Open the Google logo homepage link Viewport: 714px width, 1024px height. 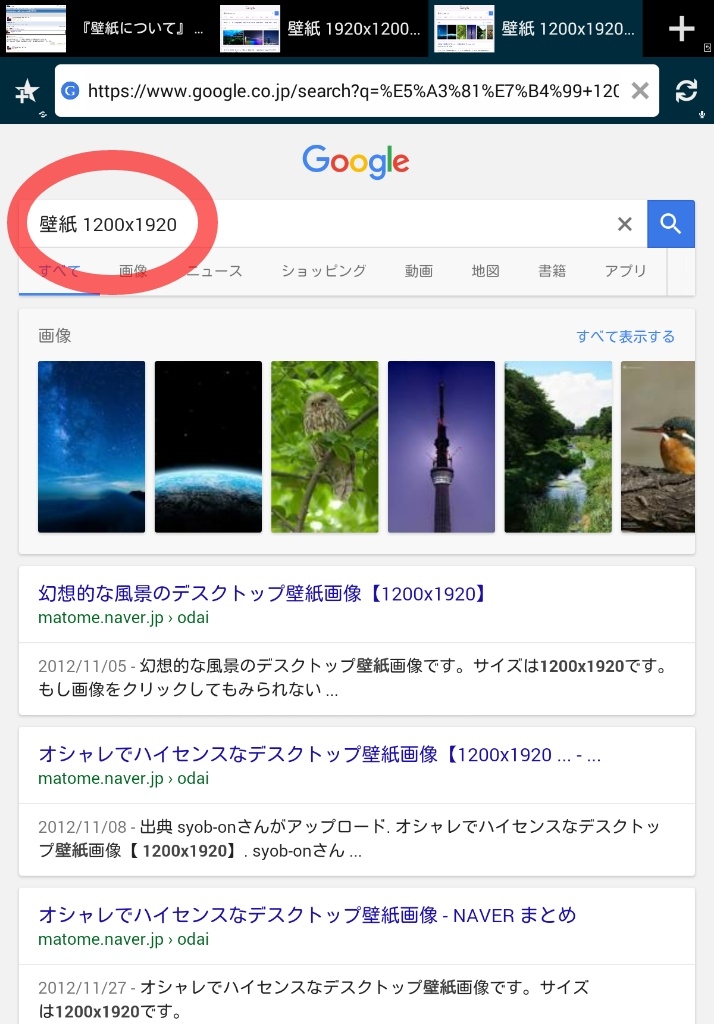[x=356, y=161]
